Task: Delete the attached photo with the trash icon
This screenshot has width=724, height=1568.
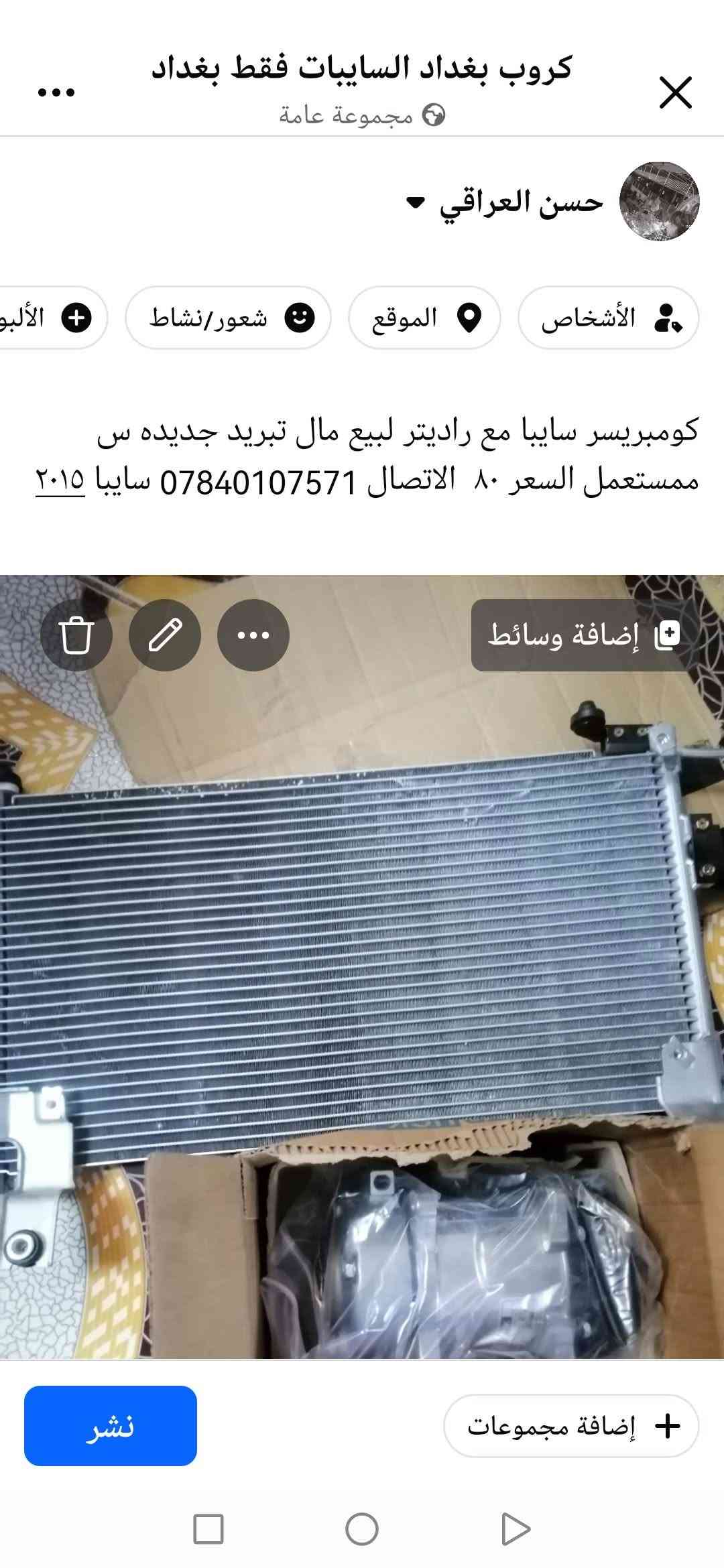Action: tap(76, 635)
